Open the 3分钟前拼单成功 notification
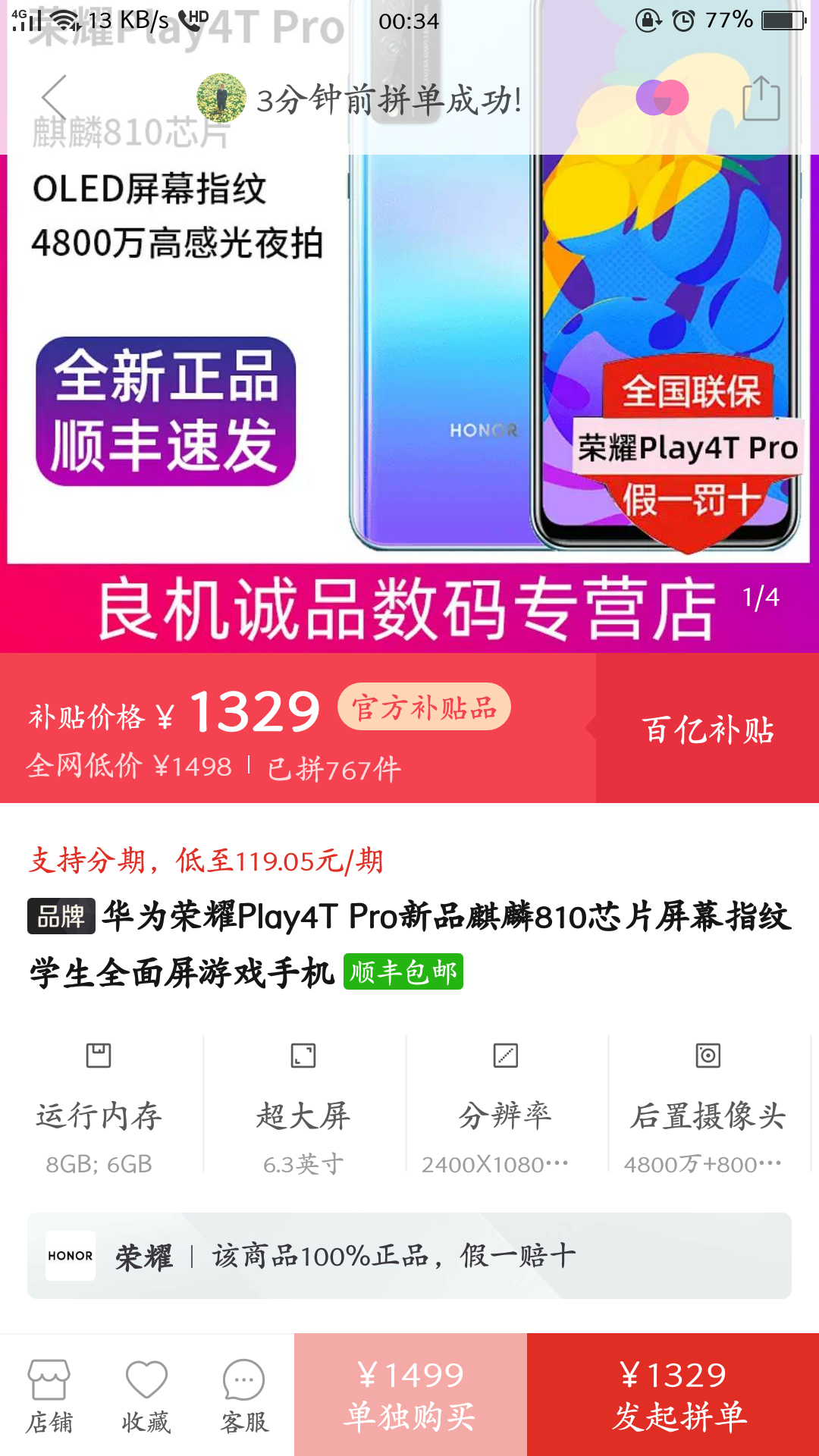Viewport: 819px width, 1456px height. 360,99
